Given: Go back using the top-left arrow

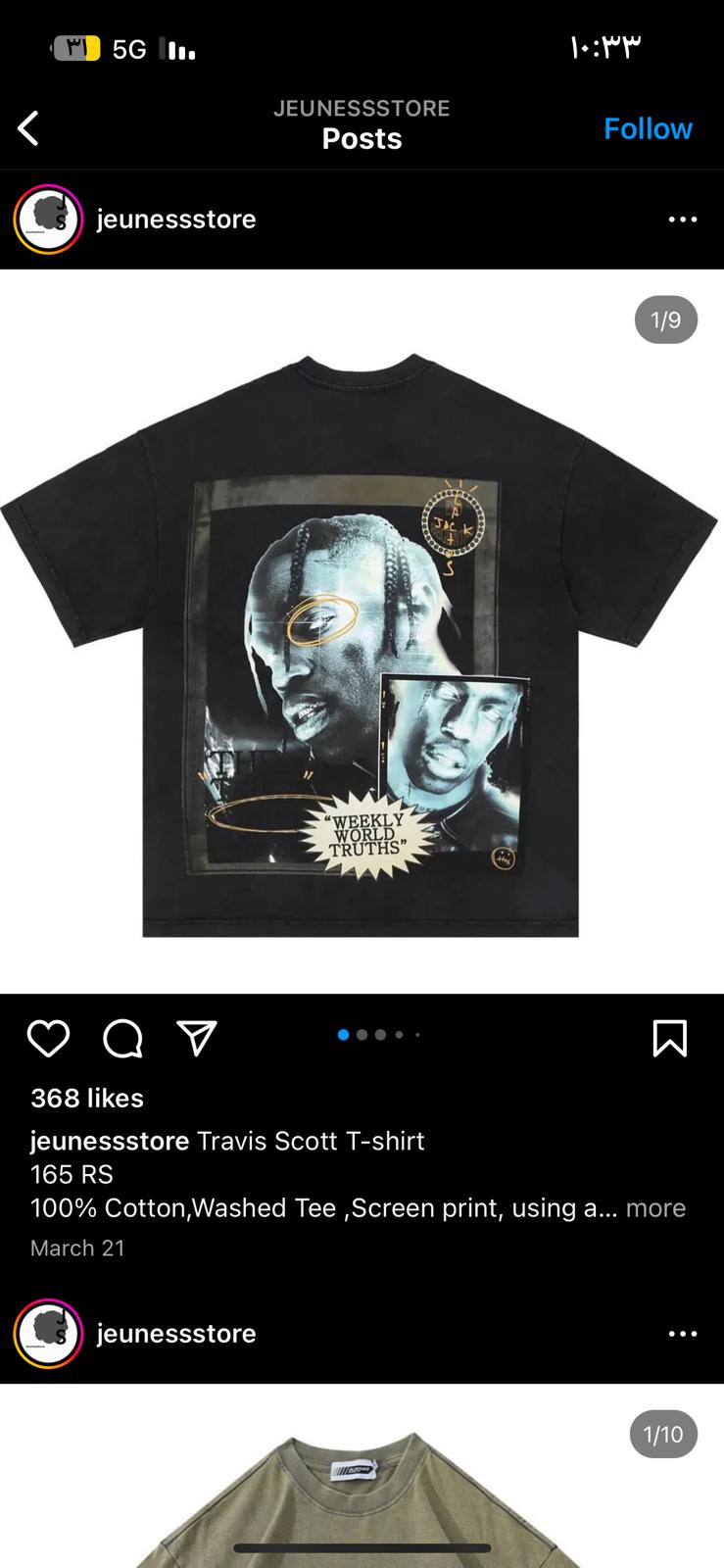Looking at the screenshot, I should [28, 128].
